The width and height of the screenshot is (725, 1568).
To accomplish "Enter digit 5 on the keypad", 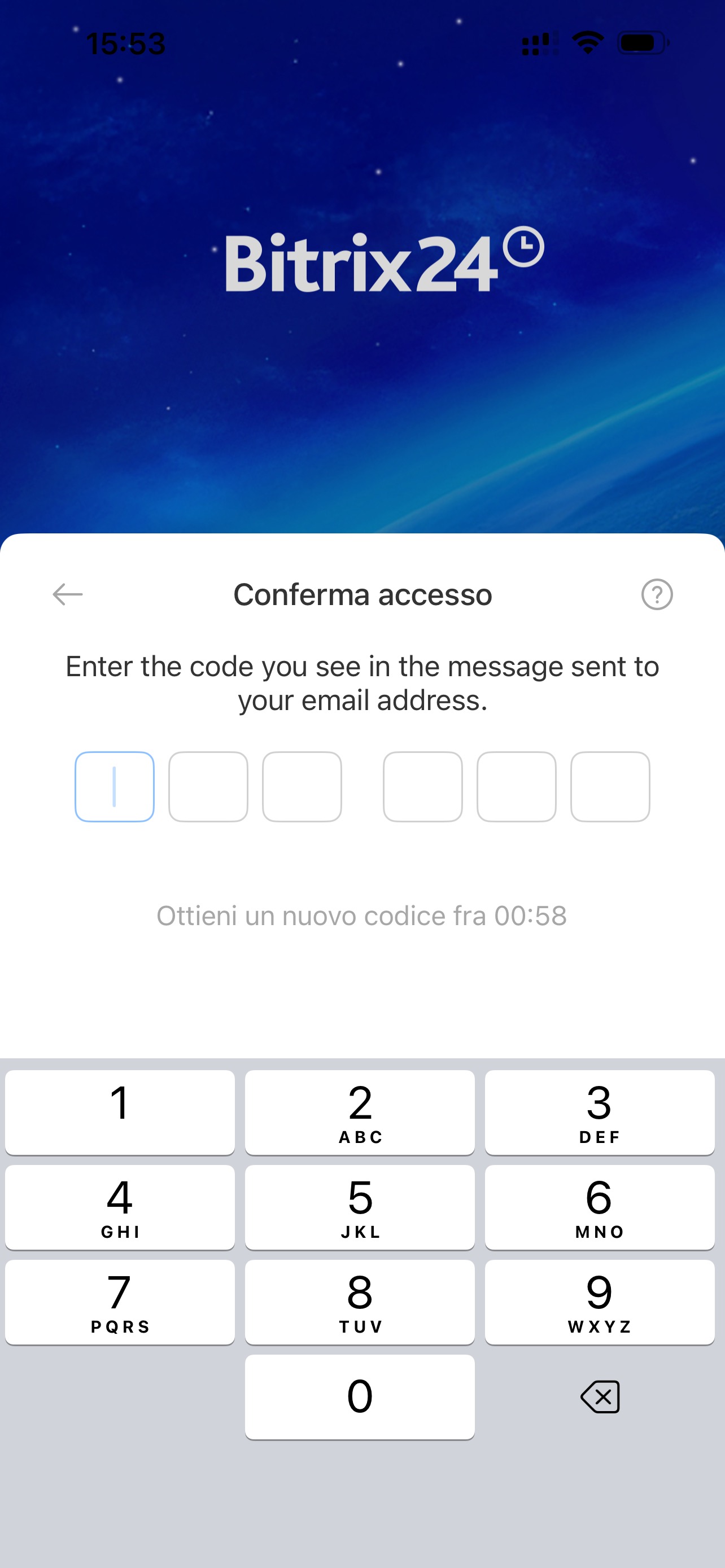I will pos(360,1207).
